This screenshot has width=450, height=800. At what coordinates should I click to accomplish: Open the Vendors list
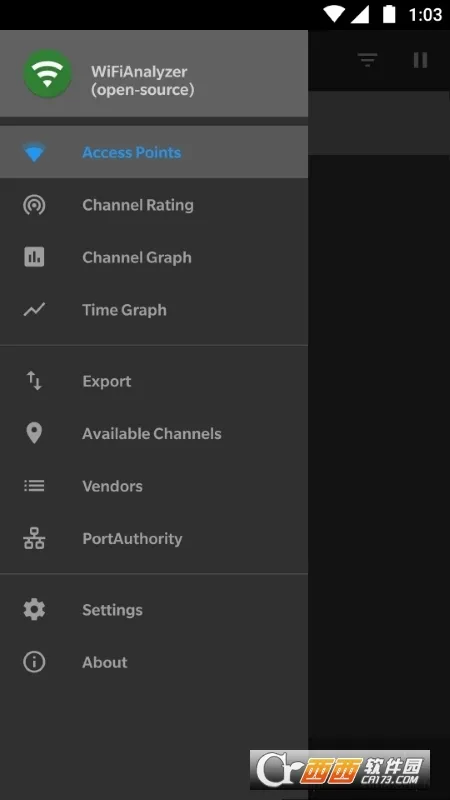pos(154,486)
